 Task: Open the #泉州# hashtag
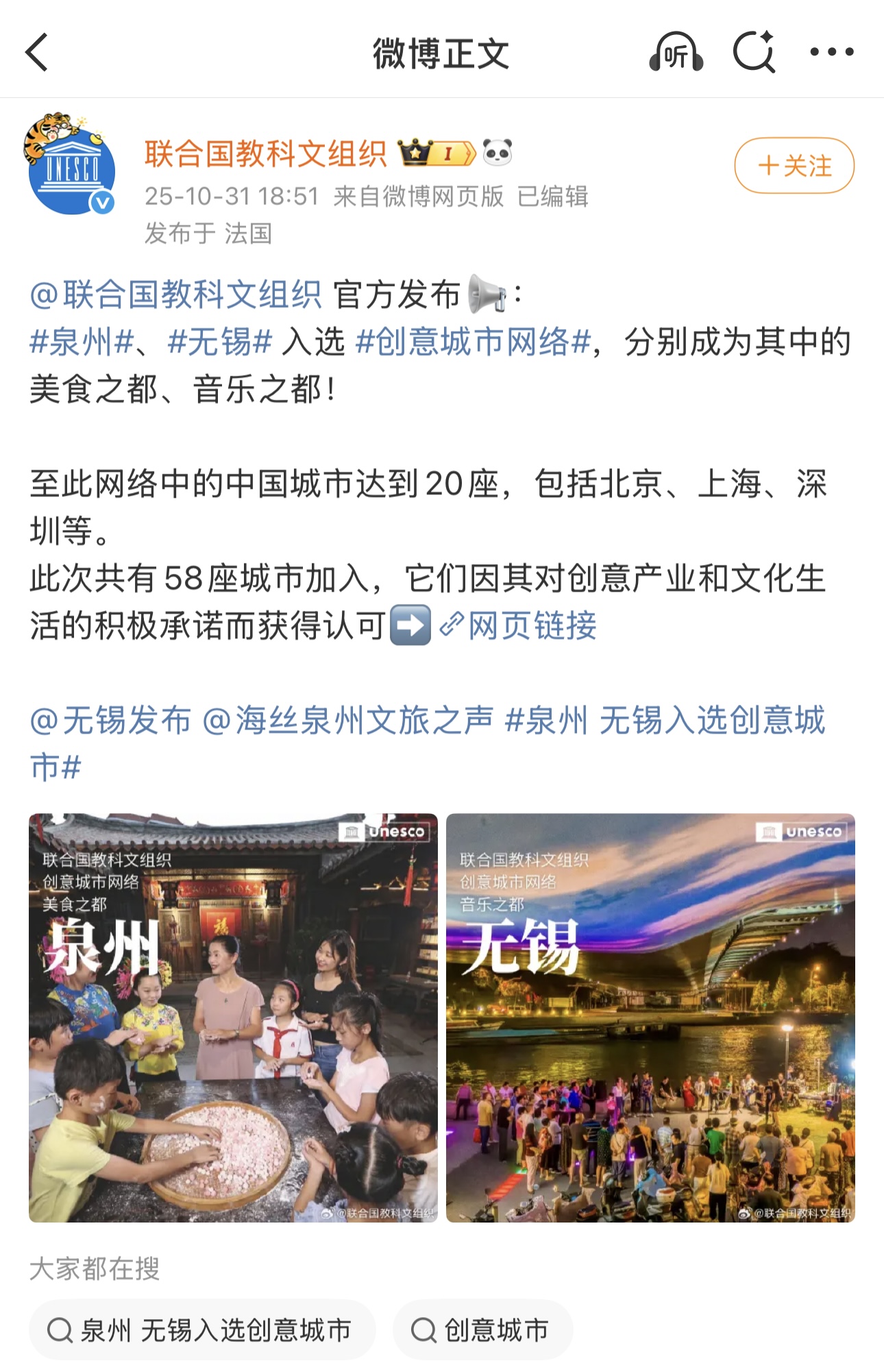[82, 341]
